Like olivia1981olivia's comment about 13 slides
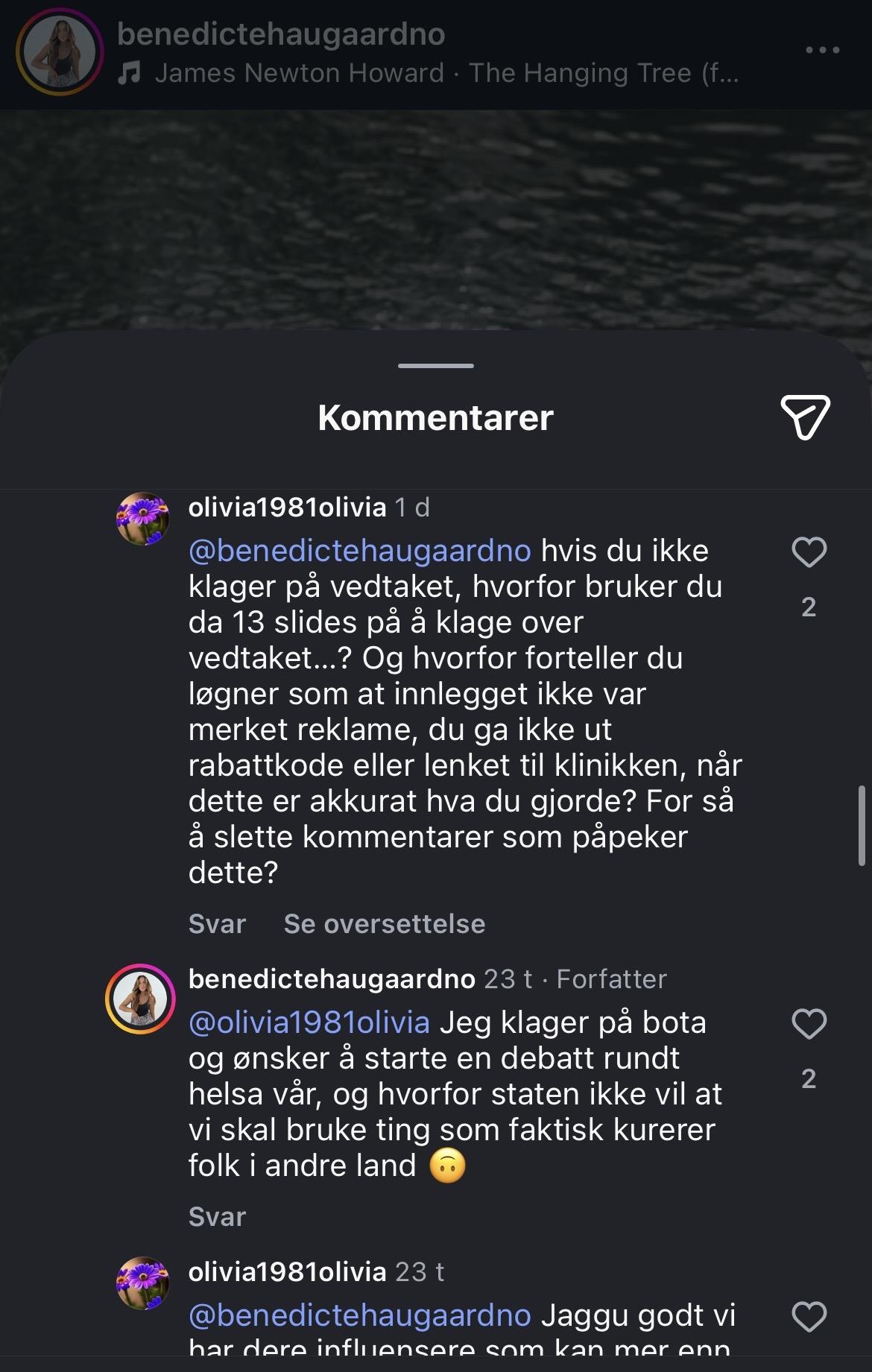Screen dimensions: 872x1372 click(x=809, y=552)
